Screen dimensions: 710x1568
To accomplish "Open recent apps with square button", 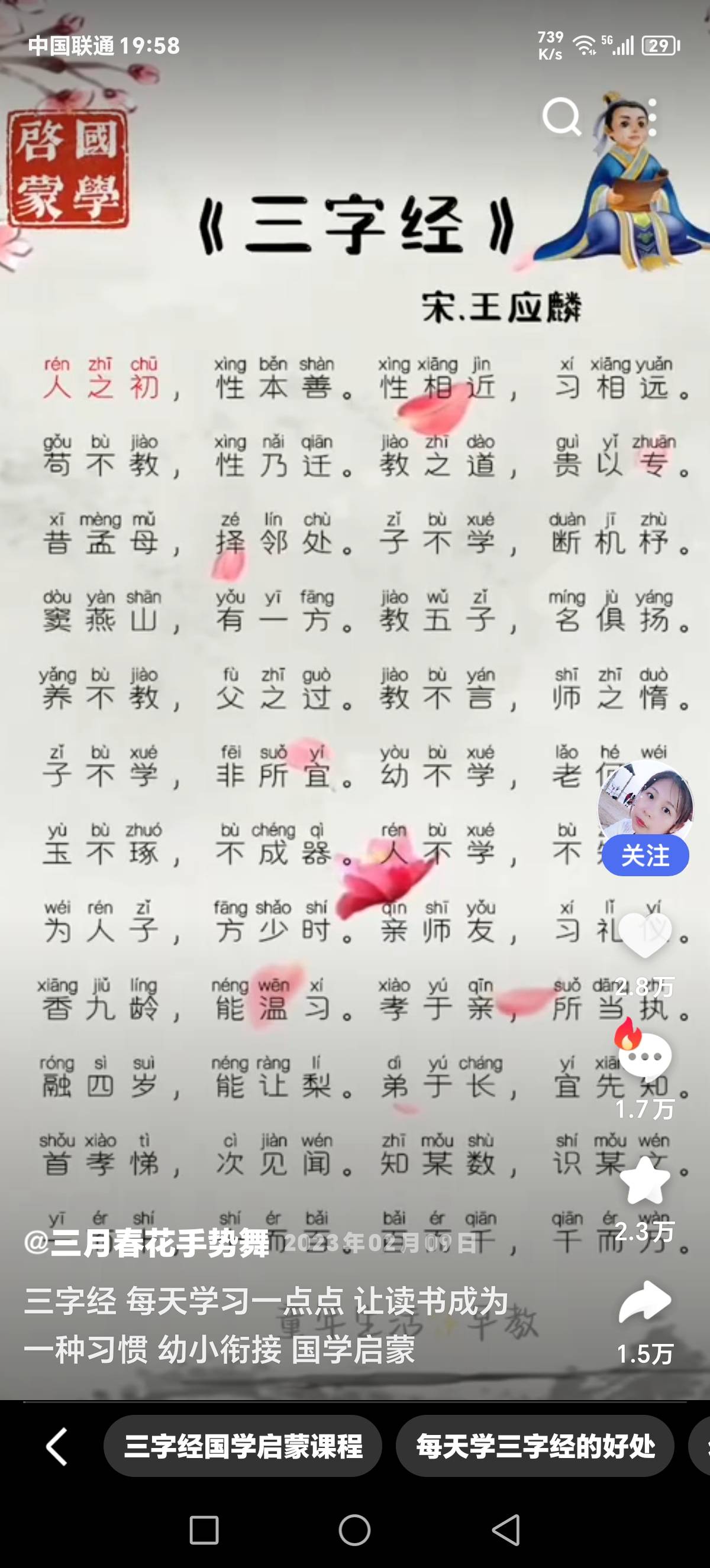I will 204,1530.
